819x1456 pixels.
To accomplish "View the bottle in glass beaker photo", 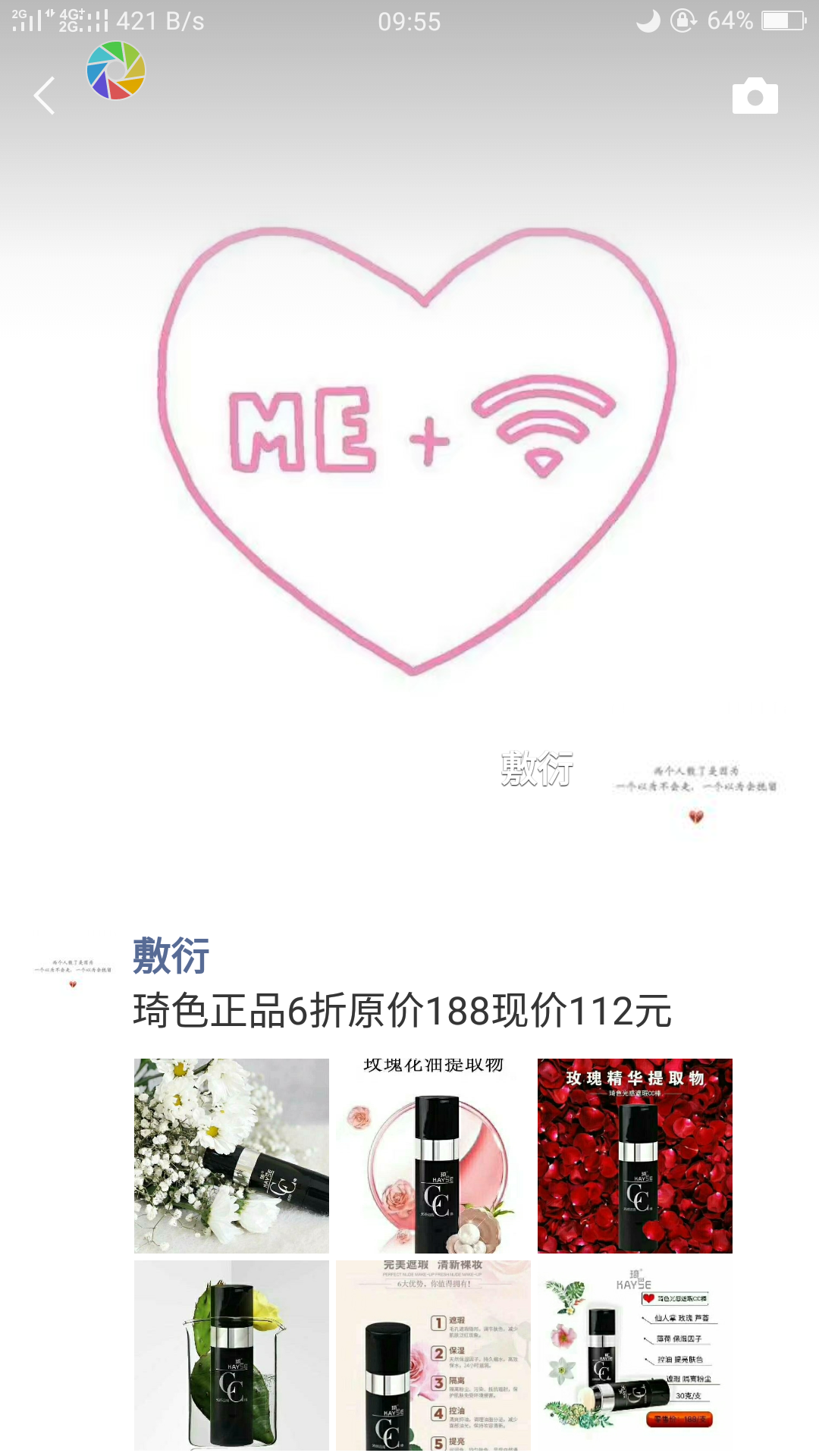I will tap(231, 1357).
